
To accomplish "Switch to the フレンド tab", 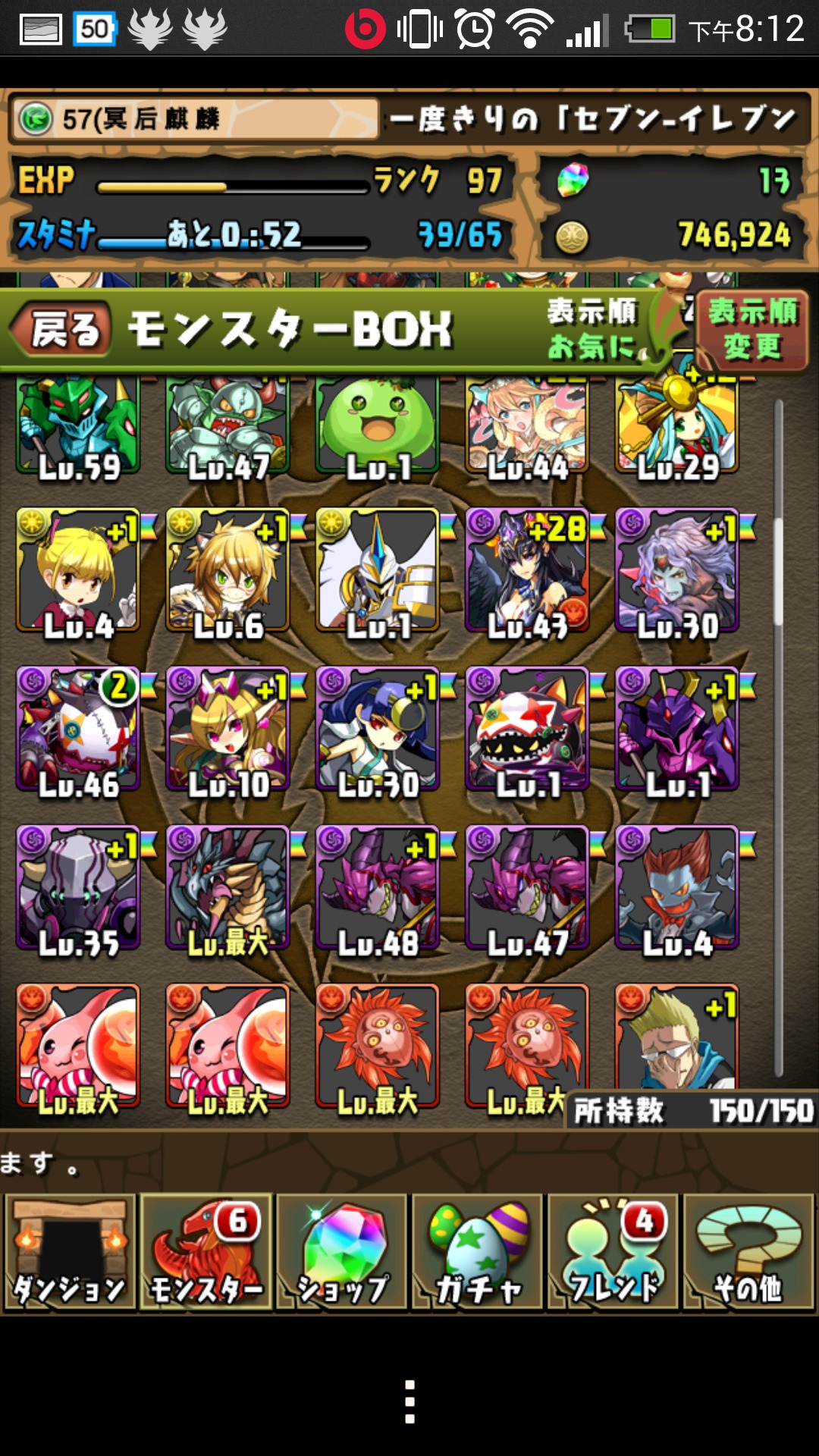I will [613, 1253].
